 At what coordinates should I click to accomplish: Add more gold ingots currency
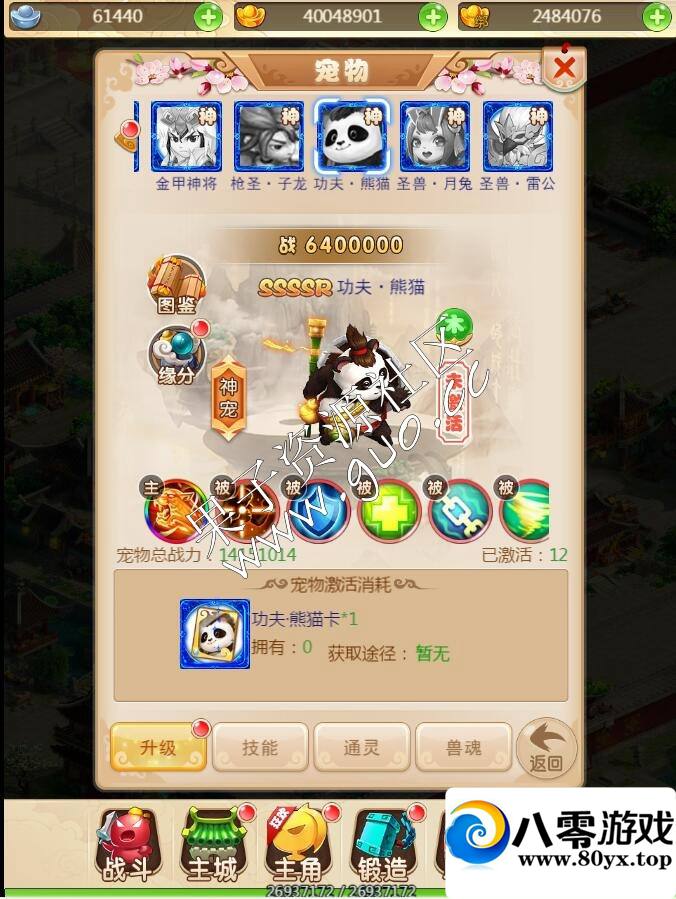432,16
